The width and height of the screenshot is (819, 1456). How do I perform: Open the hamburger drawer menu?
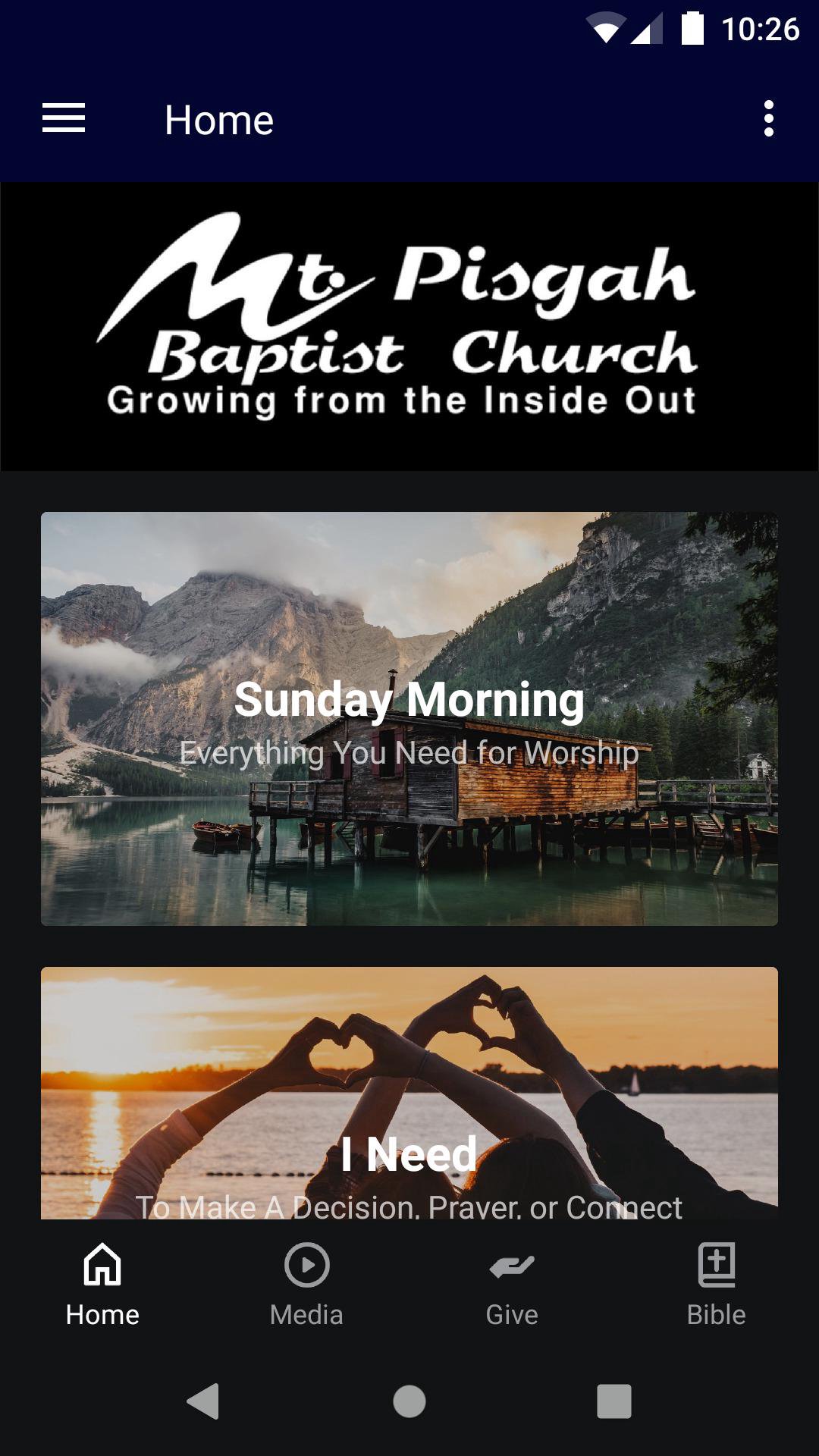tap(64, 119)
